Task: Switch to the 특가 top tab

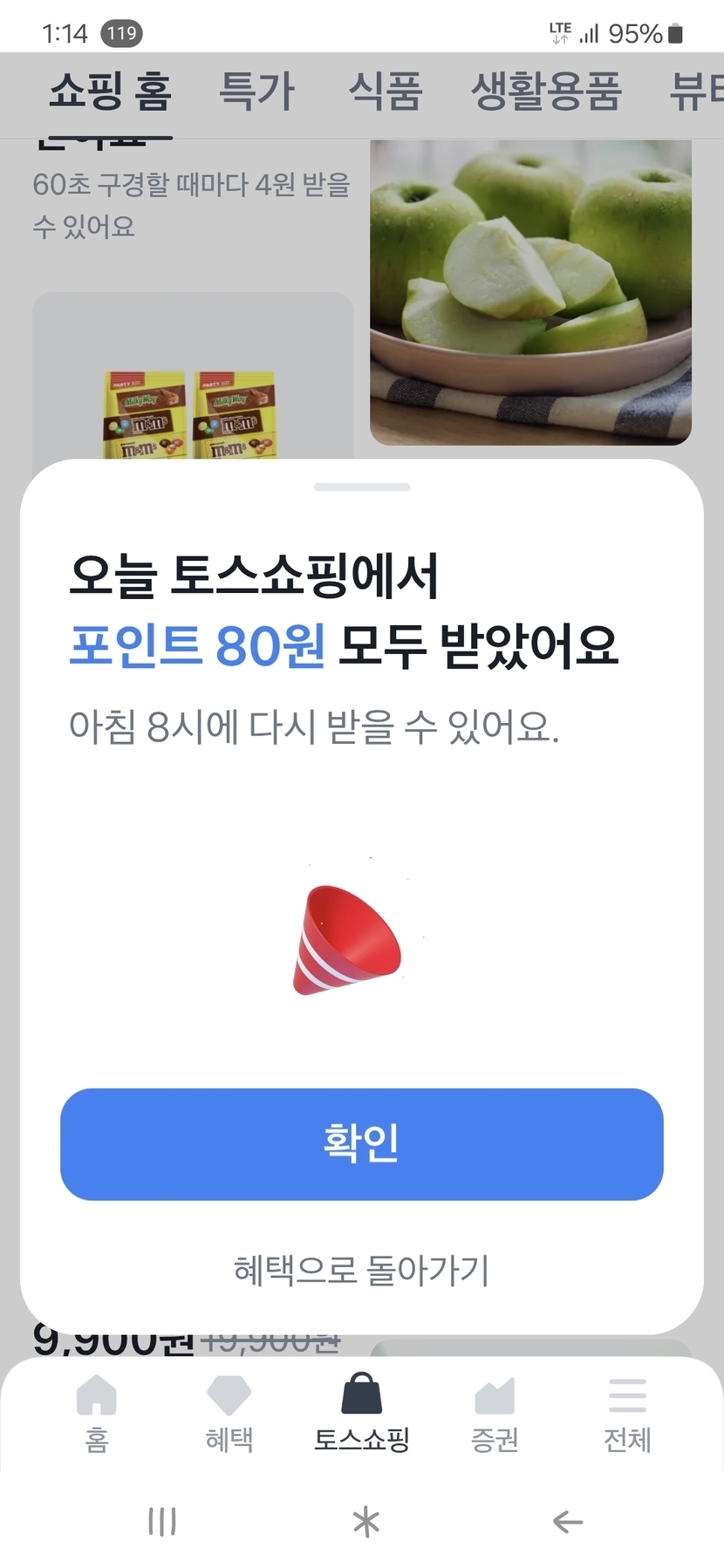Action: [x=256, y=92]
